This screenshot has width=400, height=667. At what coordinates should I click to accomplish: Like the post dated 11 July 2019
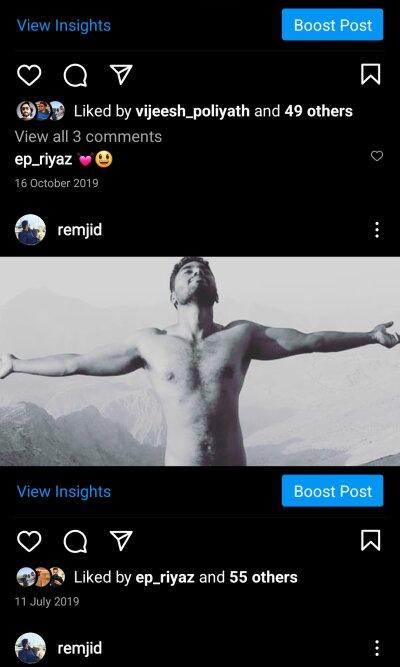[x=29, y=541]
